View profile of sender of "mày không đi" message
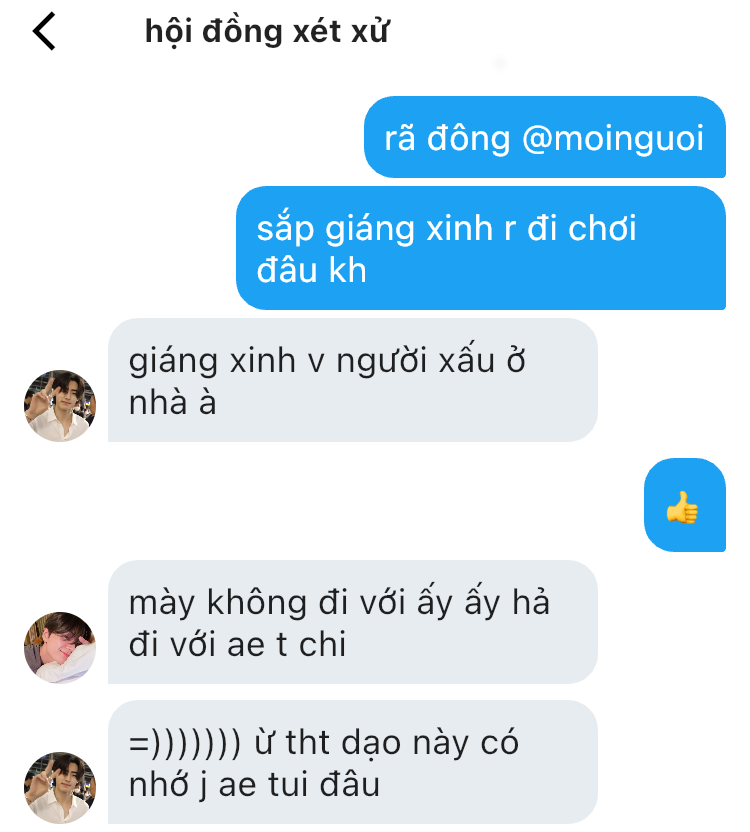Image resolution: width=750 pixels, height=832 pixels. click(x=59, y=648)
